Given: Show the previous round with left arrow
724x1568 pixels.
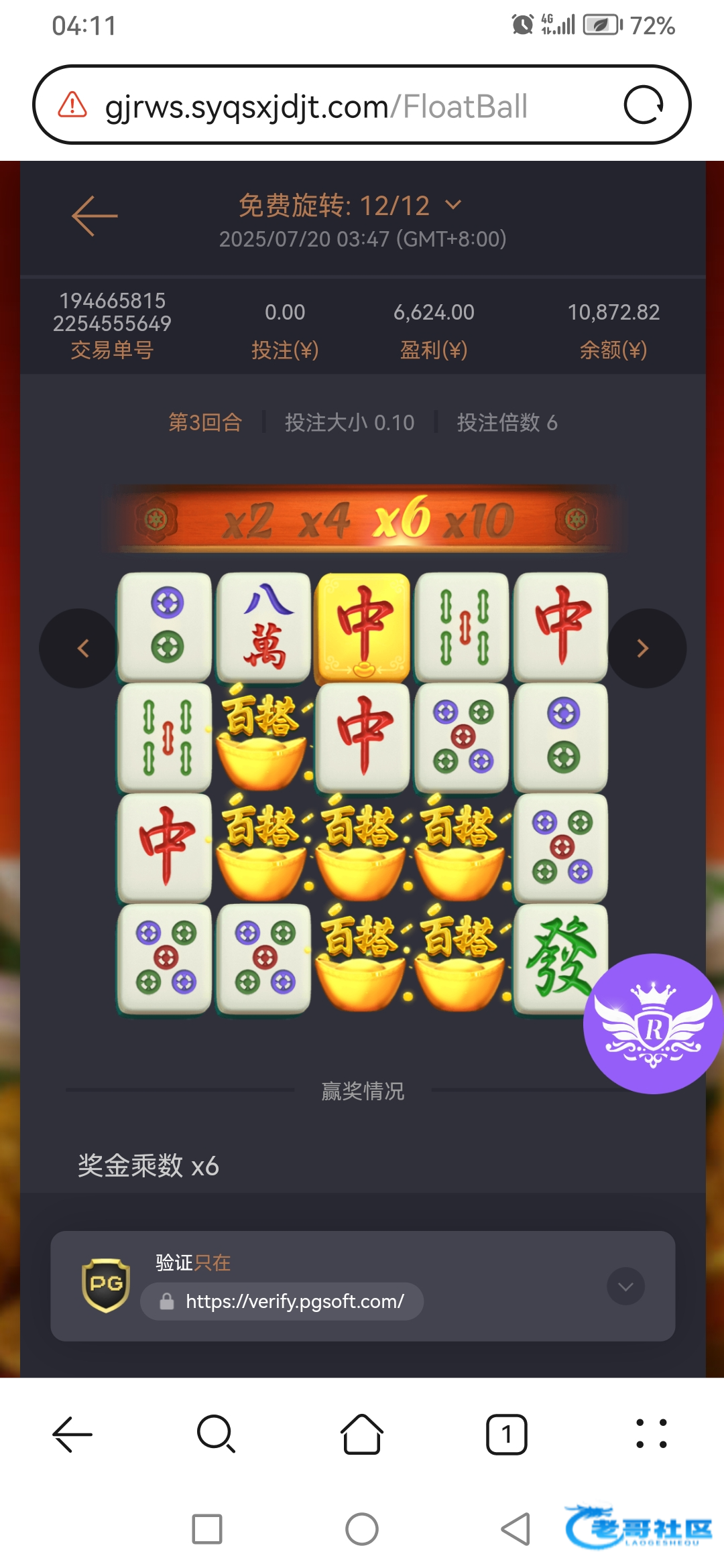Looking at the screenshot, I should coord(81,648).
